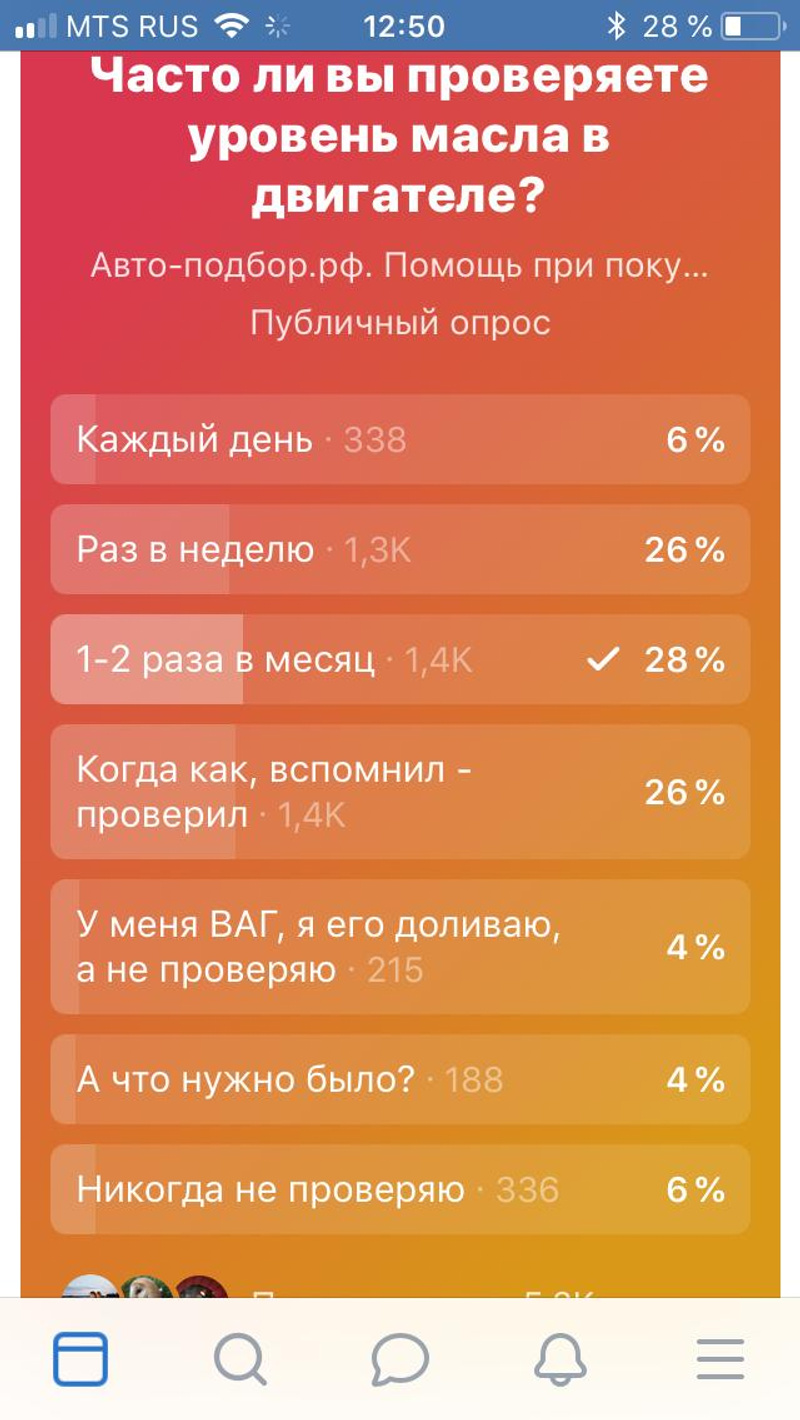Select 'У меня ВАГ, я его доливаю' option
The height and width of the screenshot is (1420, 800).
click(400, 947)
